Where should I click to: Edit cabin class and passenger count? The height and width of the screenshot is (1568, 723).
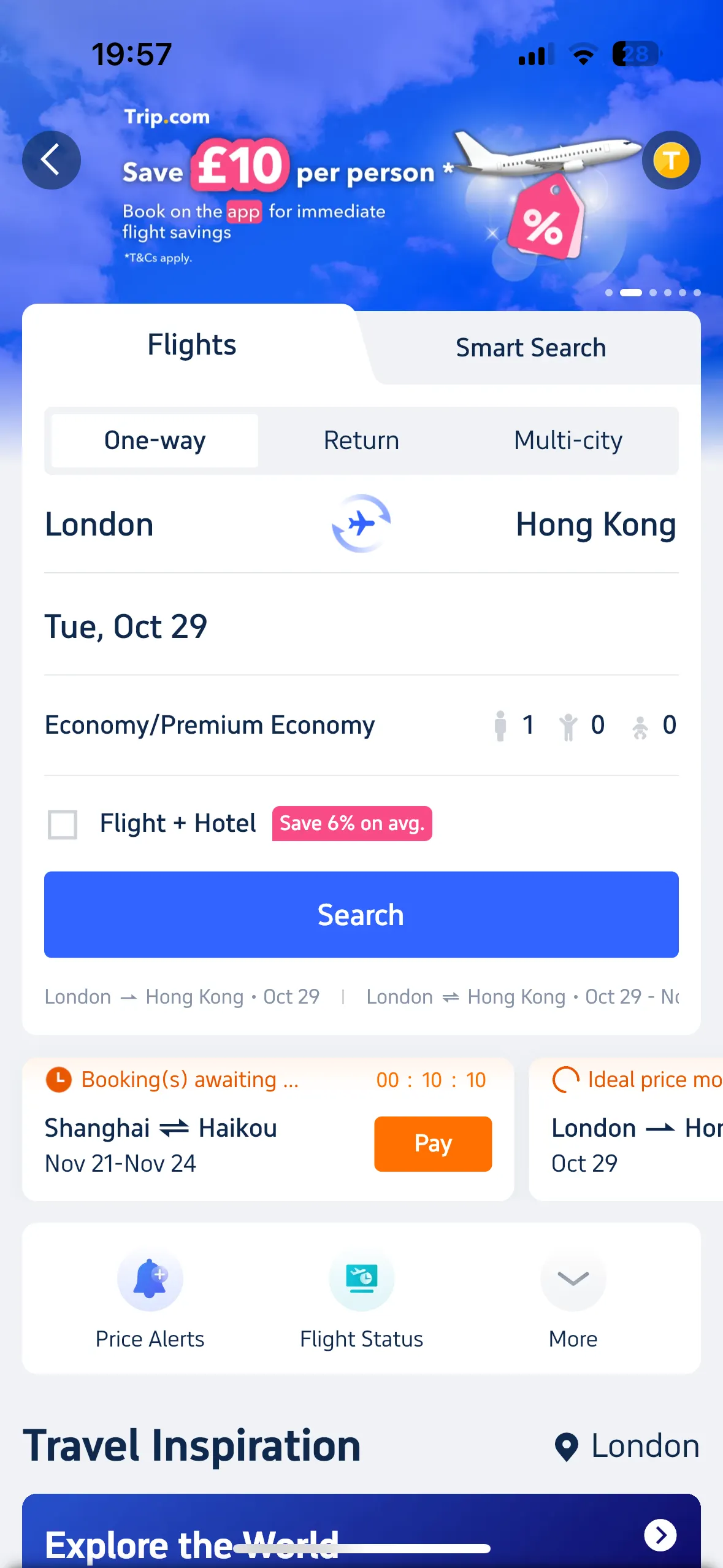tap(361, 725)
